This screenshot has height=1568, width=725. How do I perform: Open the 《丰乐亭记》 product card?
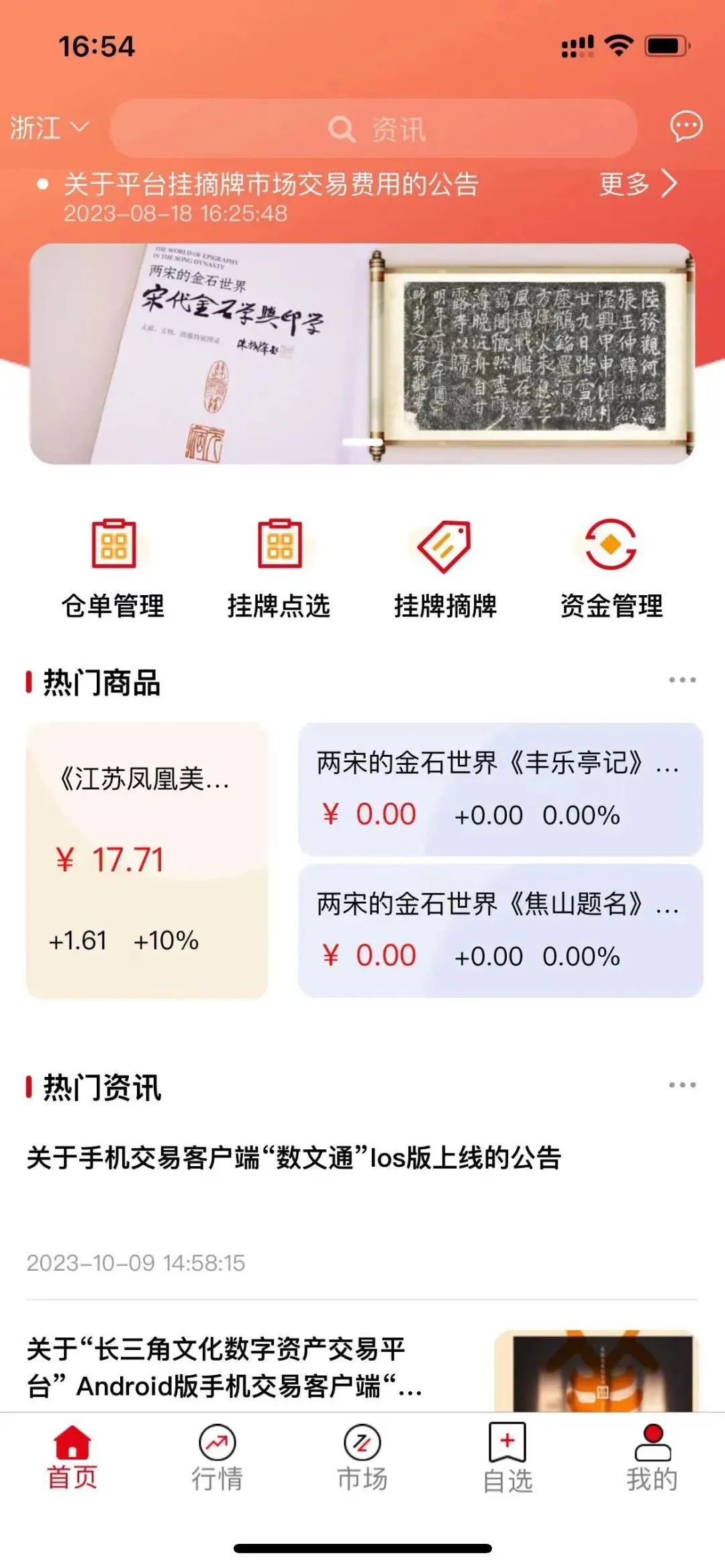click(x=500, y=788)
